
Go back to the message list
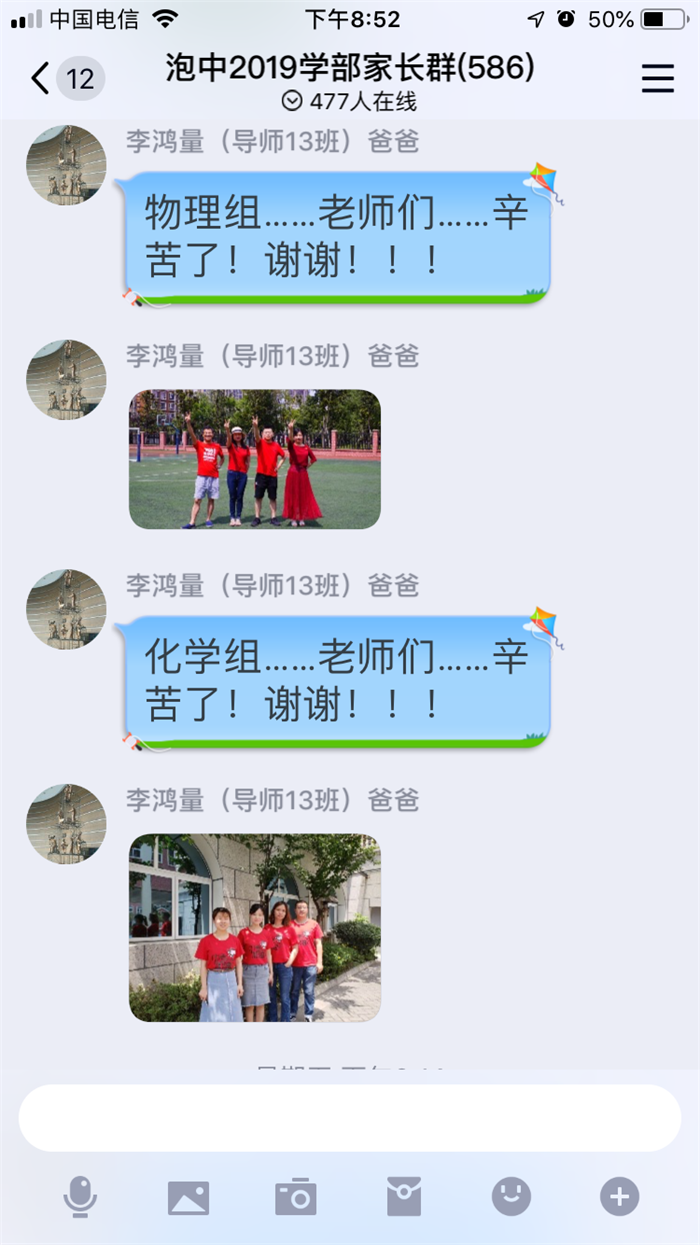(42, 78)
